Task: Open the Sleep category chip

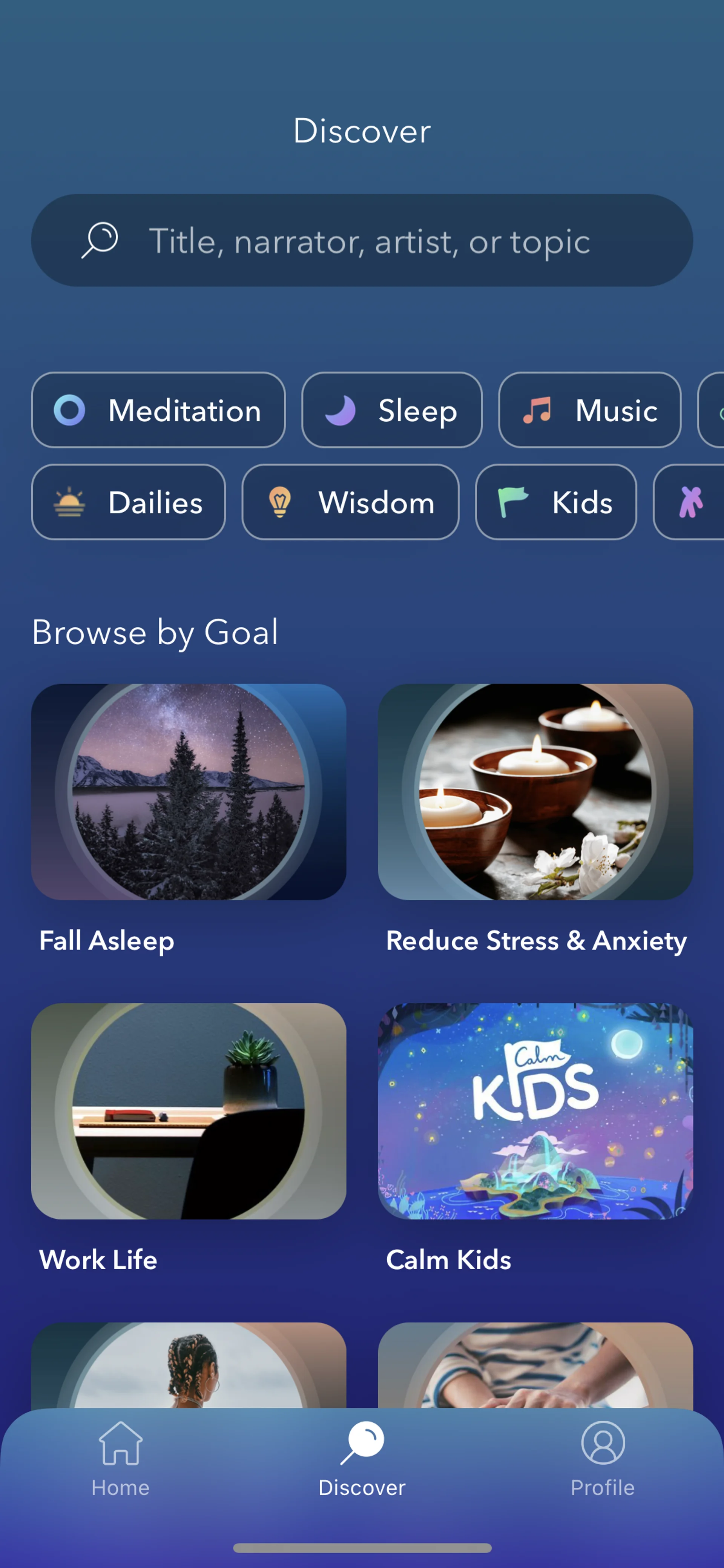Action: tap(391, 410)
